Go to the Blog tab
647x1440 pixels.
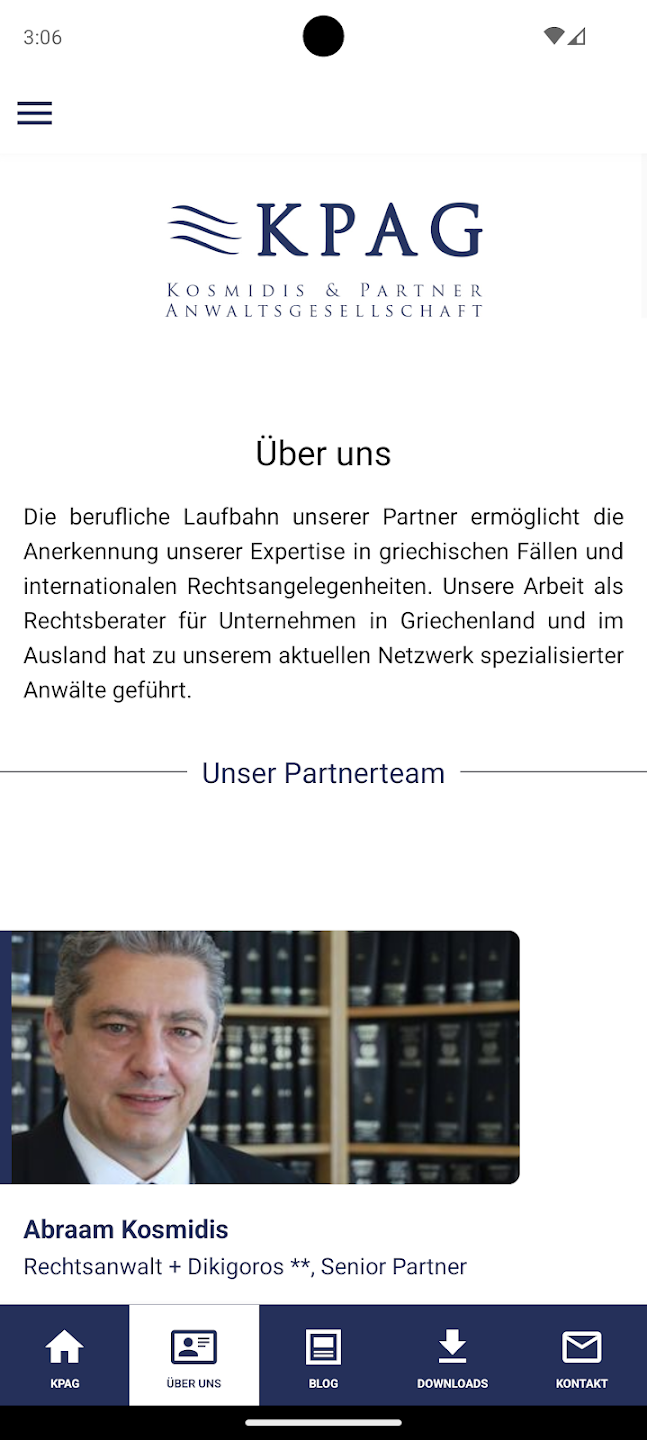pyautogui.click(x=323, y=1357)
